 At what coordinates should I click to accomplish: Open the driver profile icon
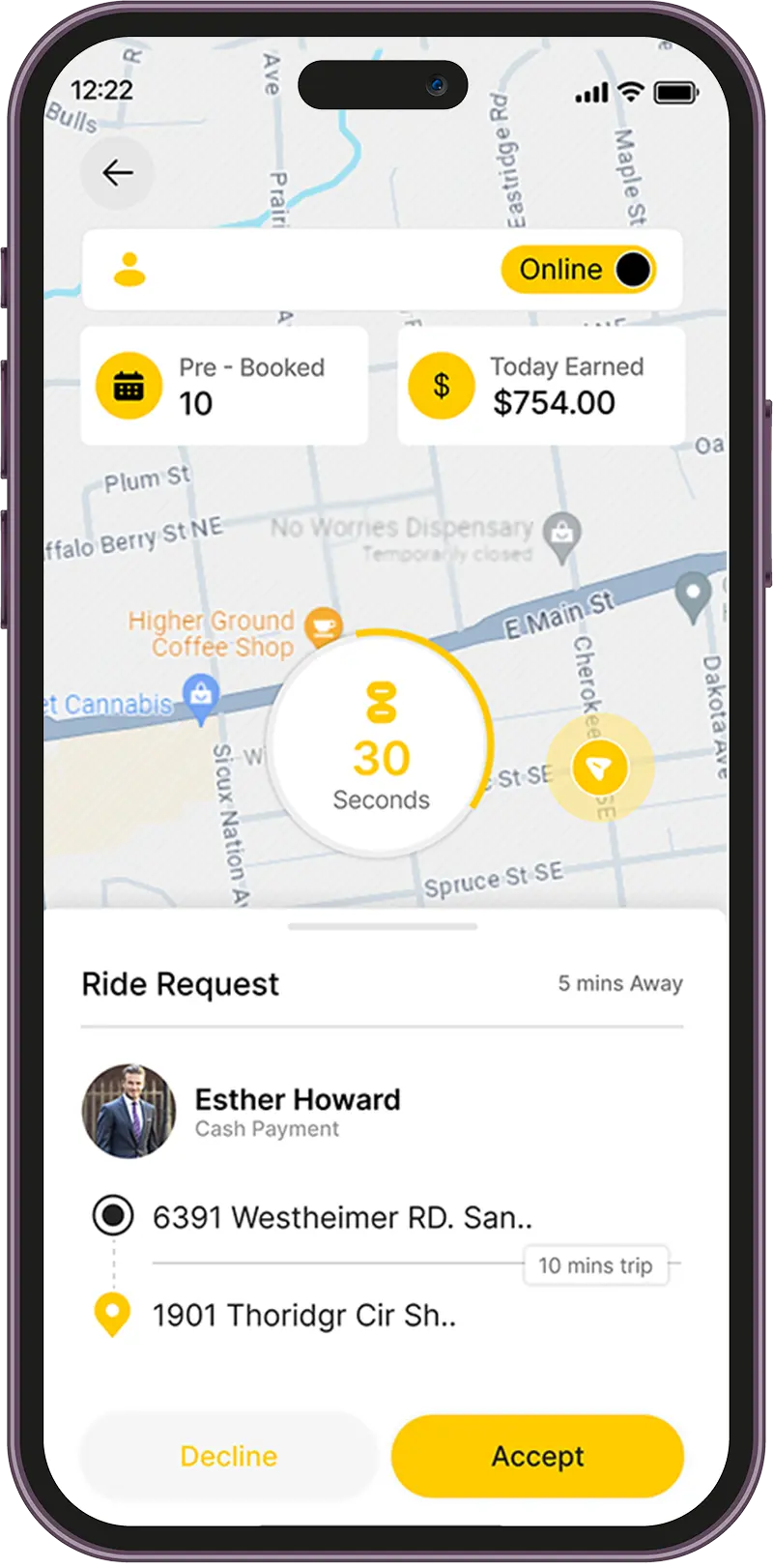coord(129,270)
